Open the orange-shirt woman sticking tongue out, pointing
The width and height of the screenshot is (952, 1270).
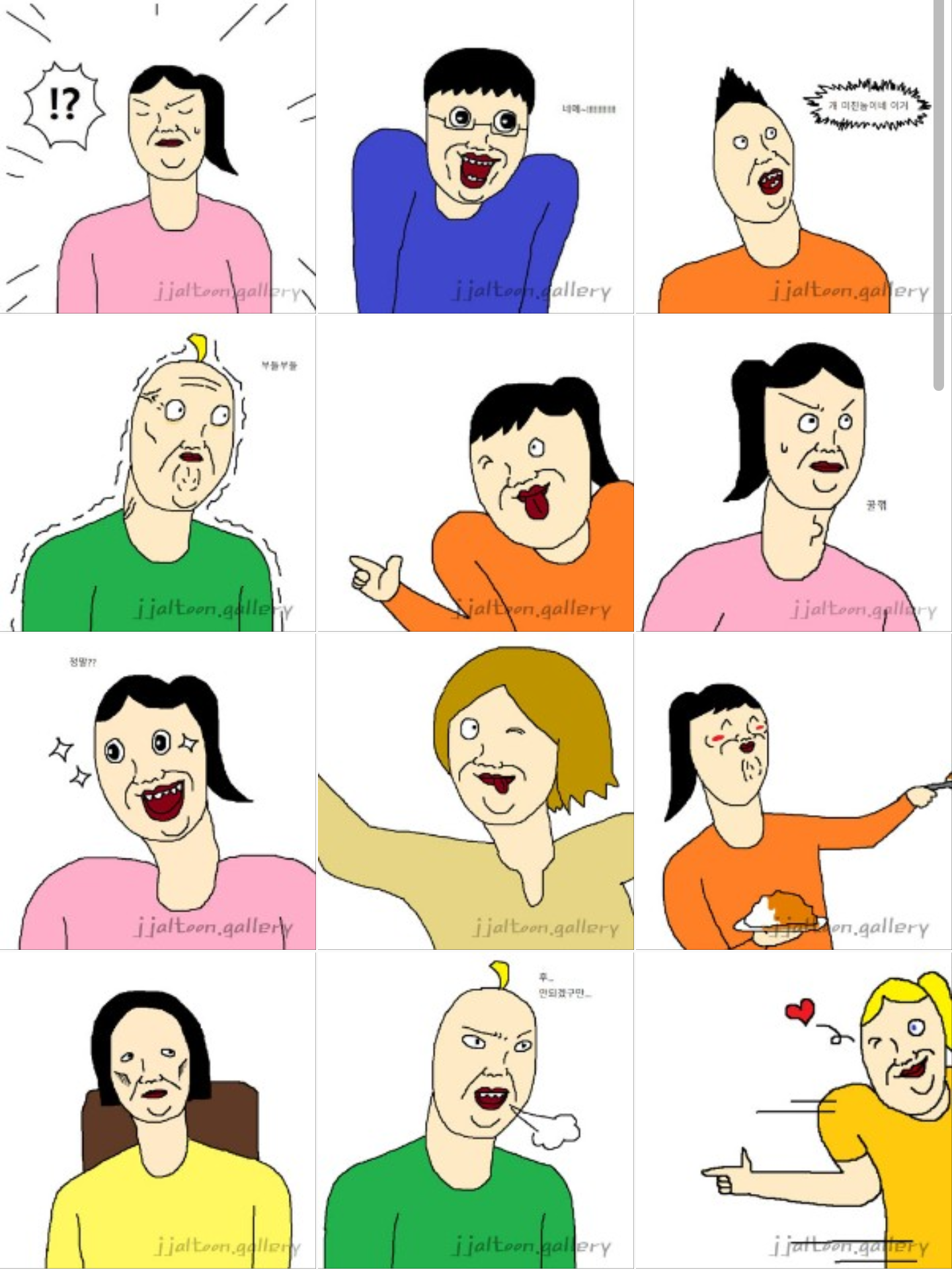pyautogui.click(x=475, y=474)
